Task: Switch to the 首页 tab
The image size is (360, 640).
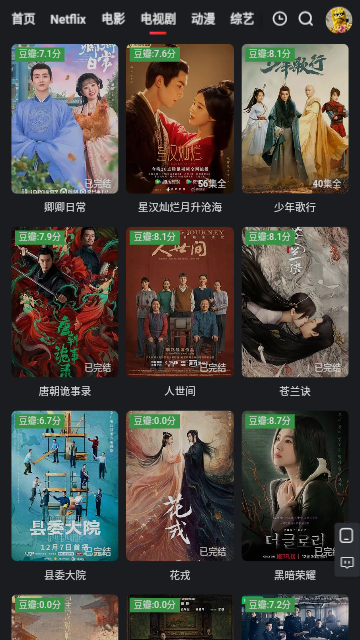Action: tap(23, 19)
